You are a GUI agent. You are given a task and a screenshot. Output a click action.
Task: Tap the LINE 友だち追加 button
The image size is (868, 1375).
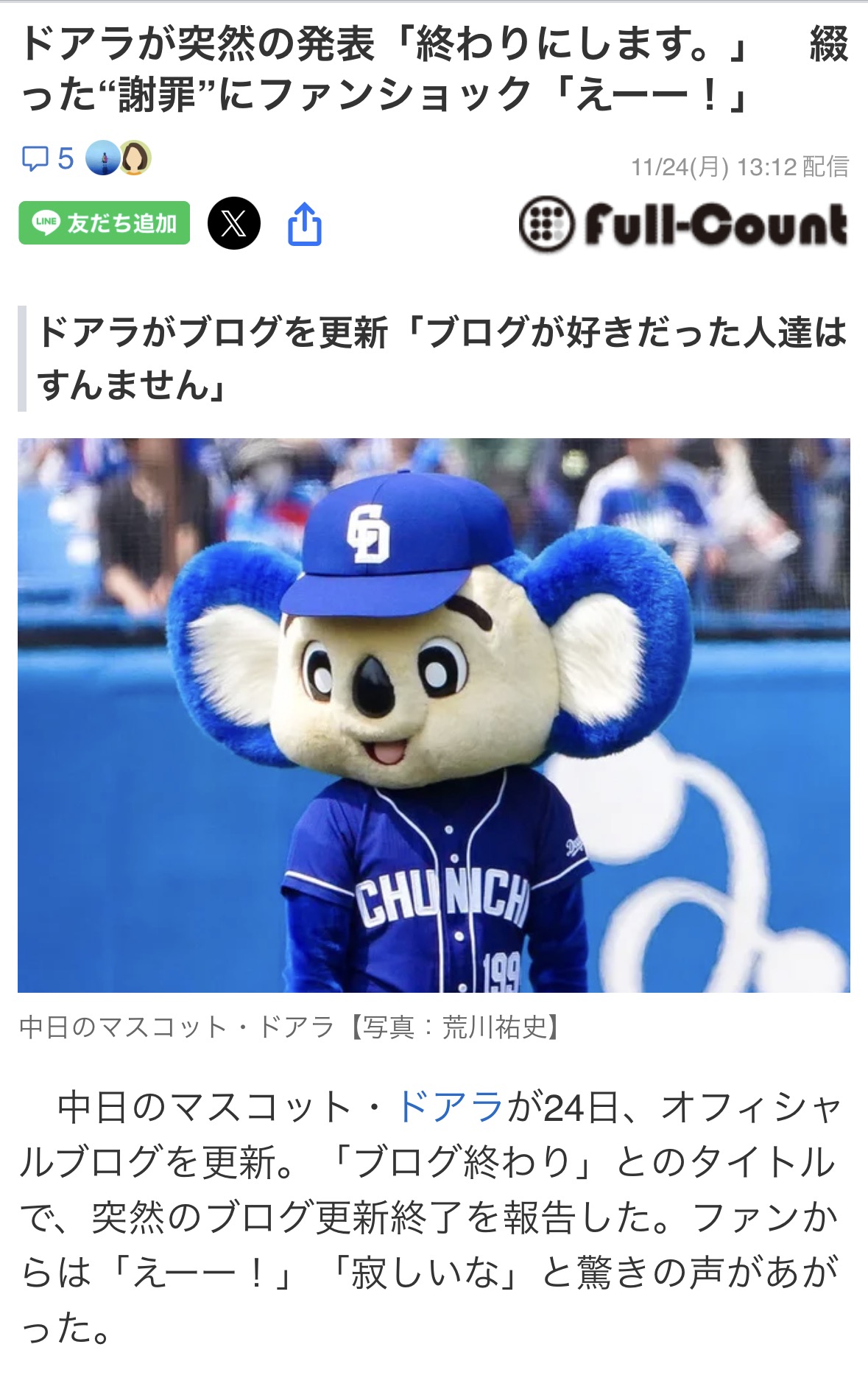click(104, 222)
